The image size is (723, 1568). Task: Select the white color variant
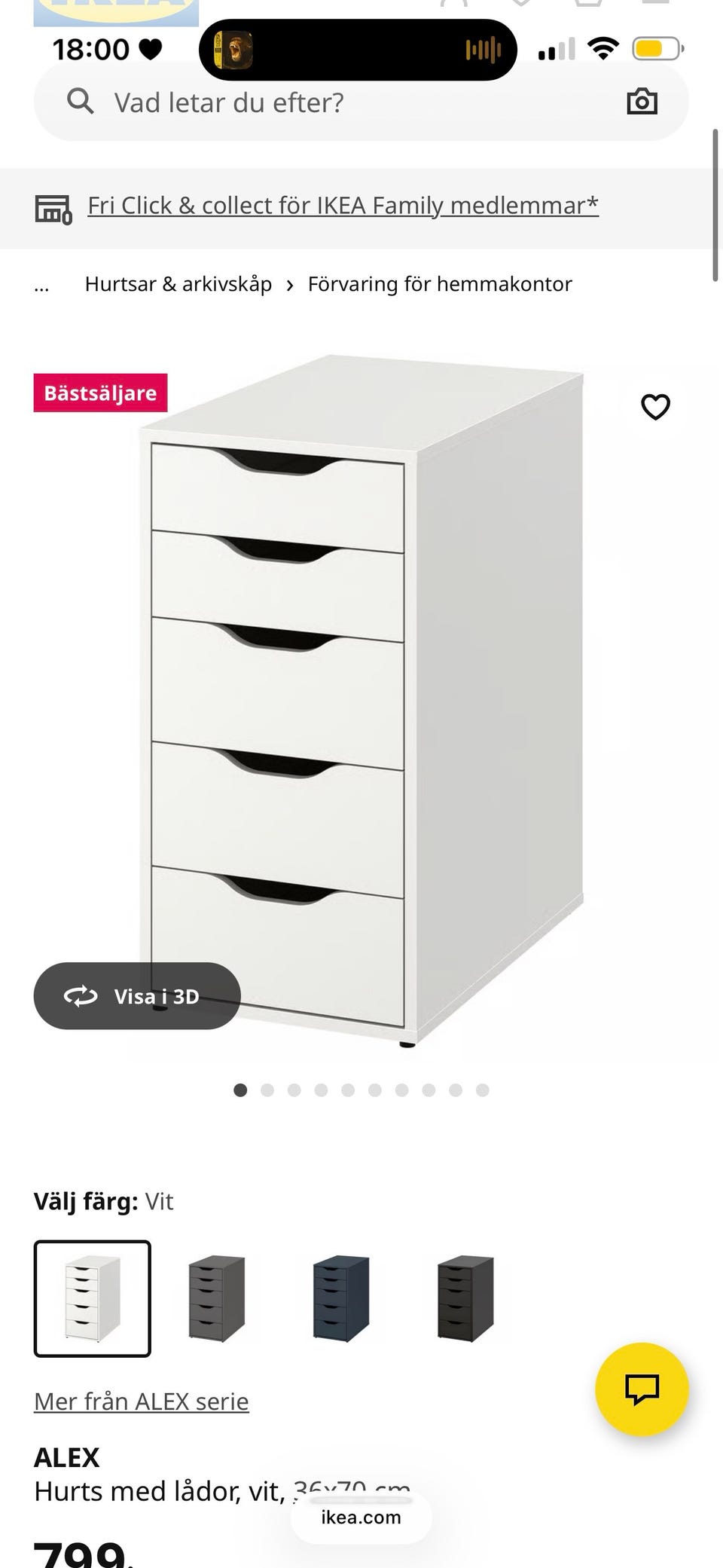tap(93, 1298)
